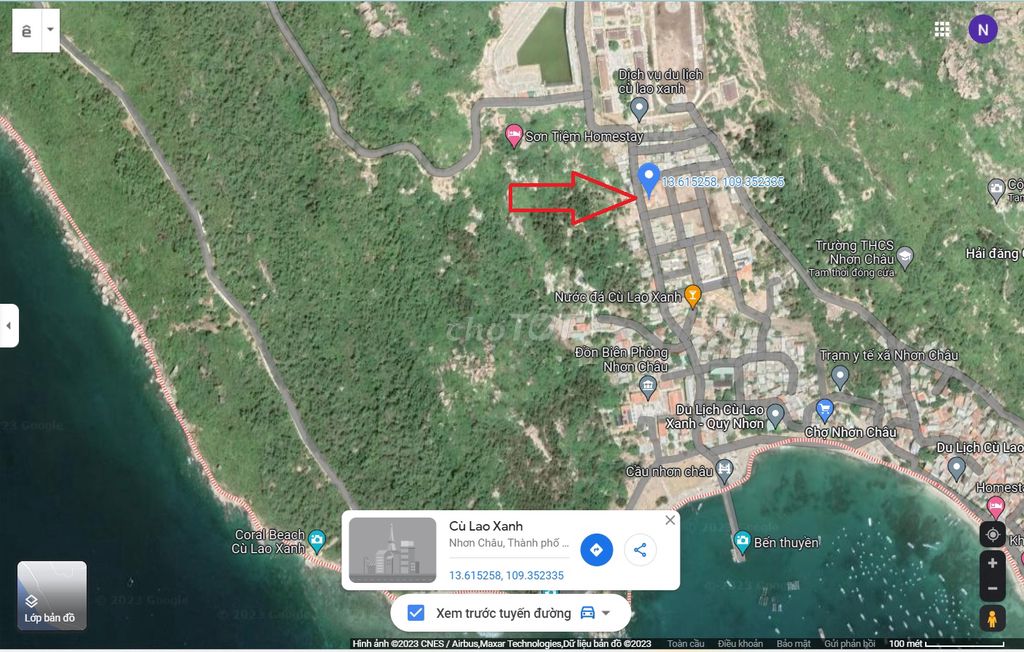Screen dimensions: 1024x652
Task: Zoom in on the map
Action: tap(992, 563)
